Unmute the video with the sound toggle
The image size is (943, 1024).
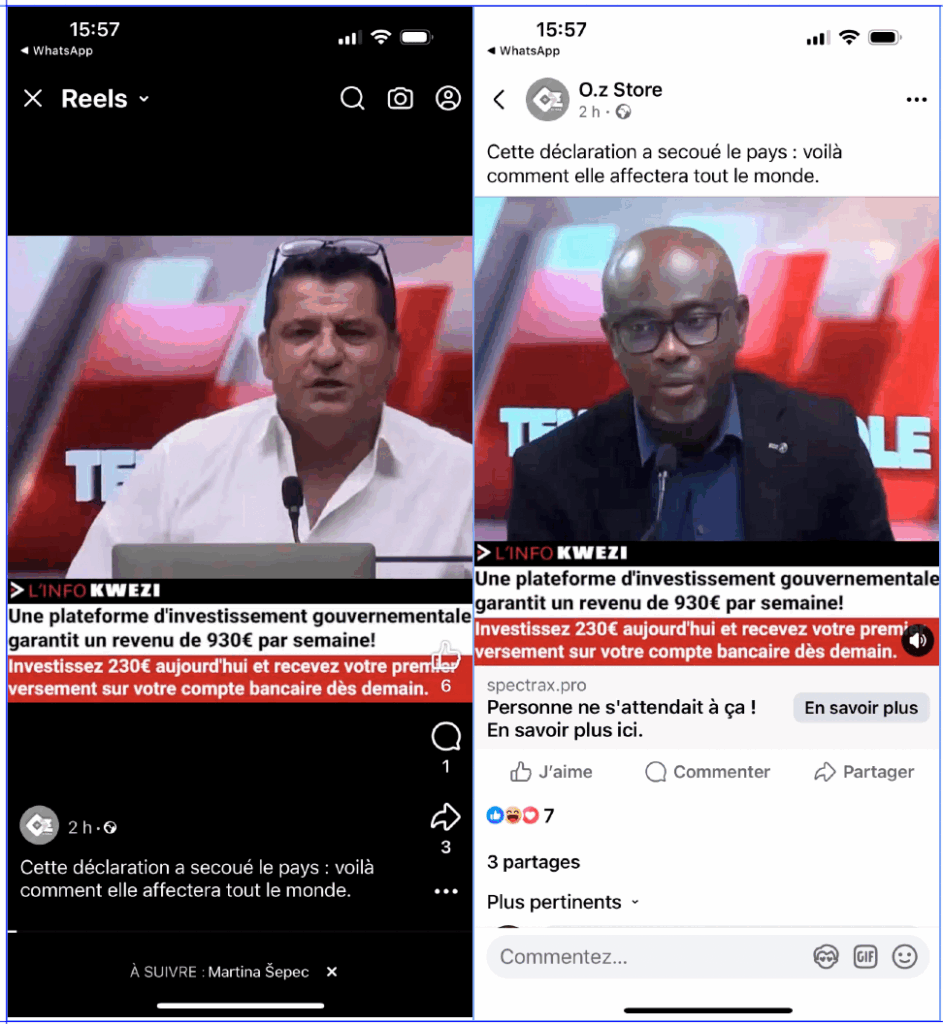[917, 641]
